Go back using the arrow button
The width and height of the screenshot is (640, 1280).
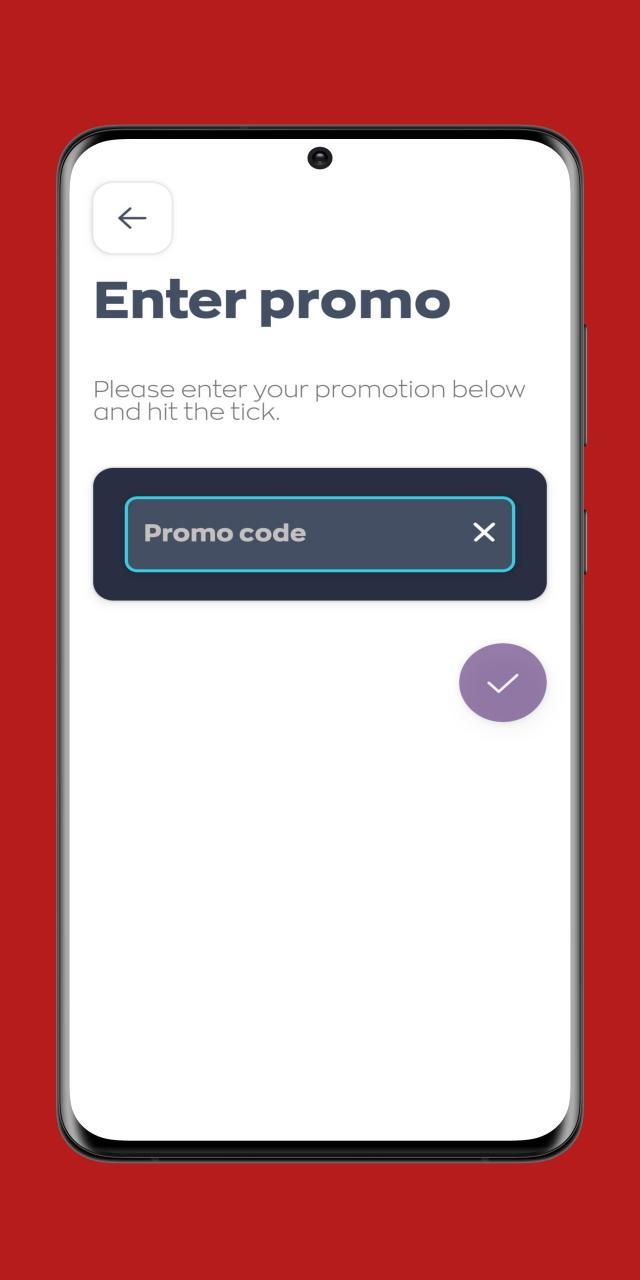[132, 218]
